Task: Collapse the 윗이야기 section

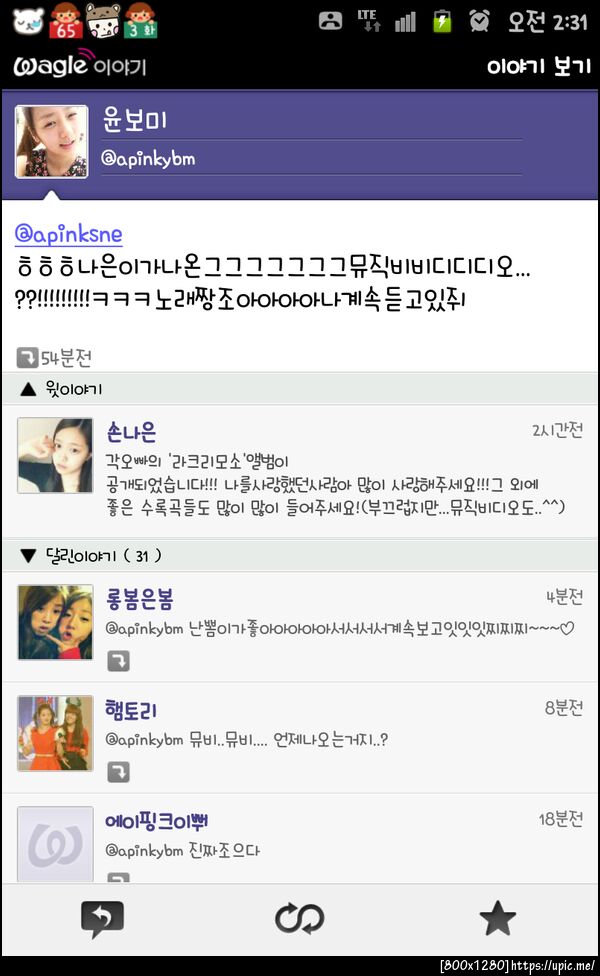Action: click(x=60, y=388)
